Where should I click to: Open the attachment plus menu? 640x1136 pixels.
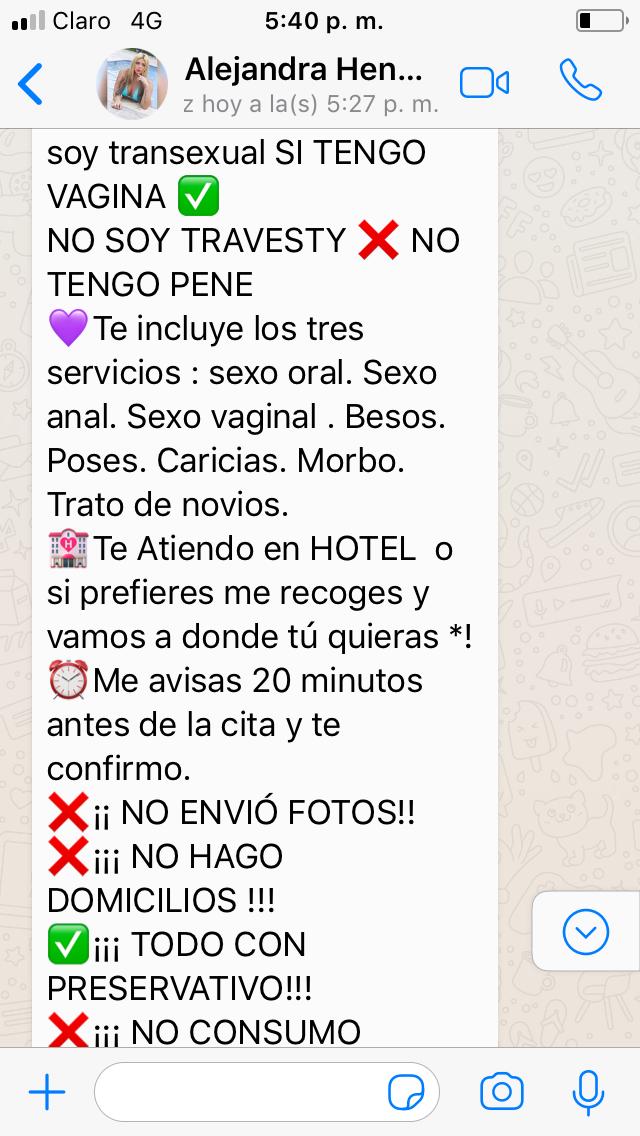[46, 1092]
